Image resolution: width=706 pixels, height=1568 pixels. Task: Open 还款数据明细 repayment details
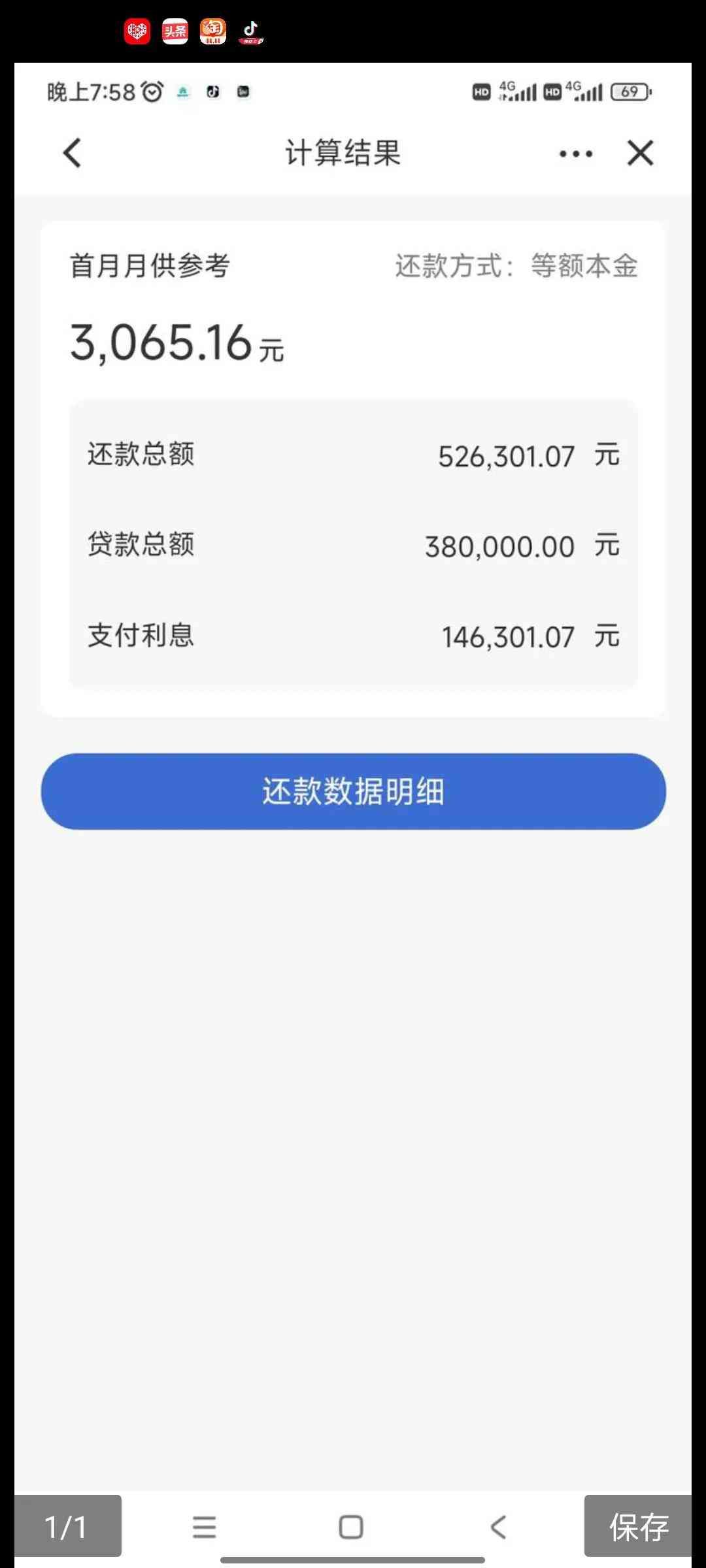(352, 791)
